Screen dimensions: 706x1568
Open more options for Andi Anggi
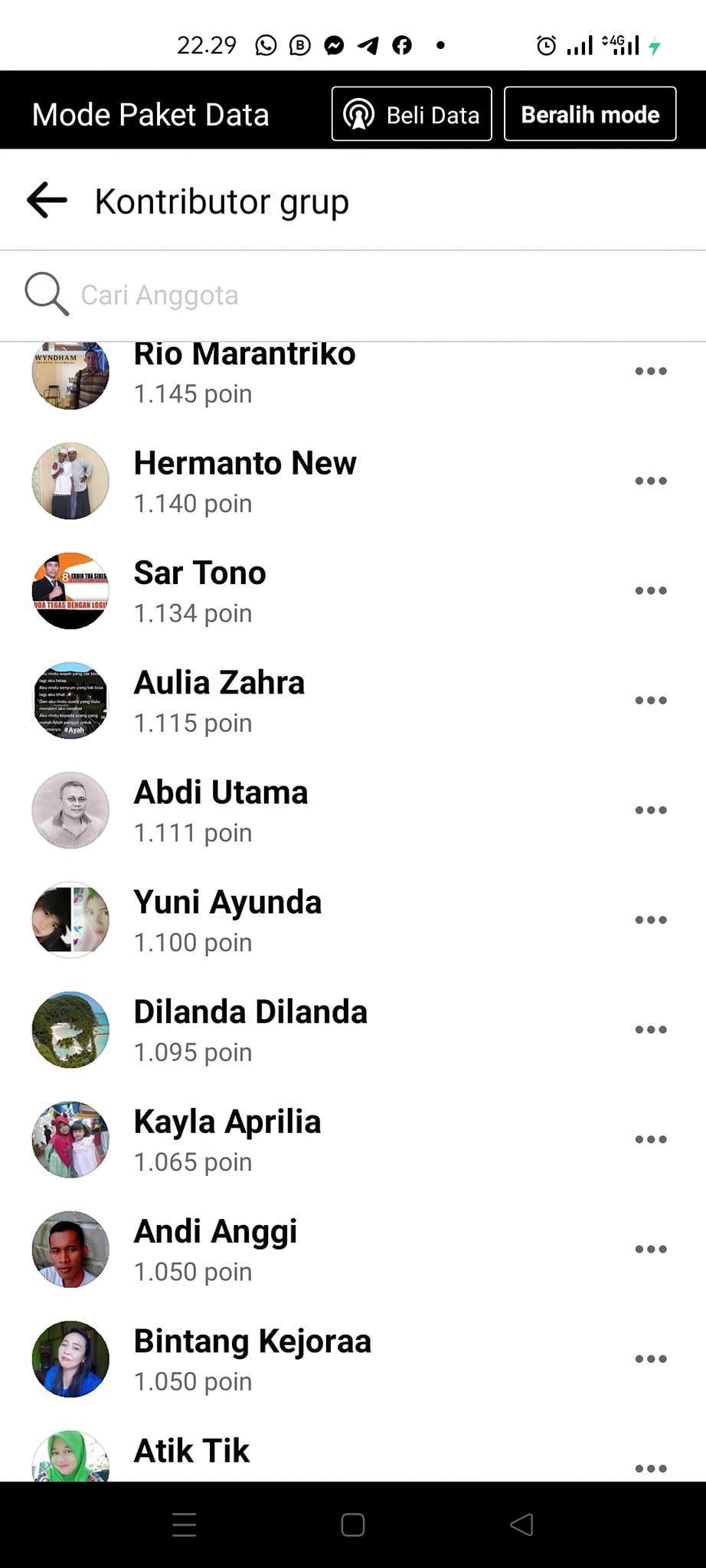(651, 1249)
